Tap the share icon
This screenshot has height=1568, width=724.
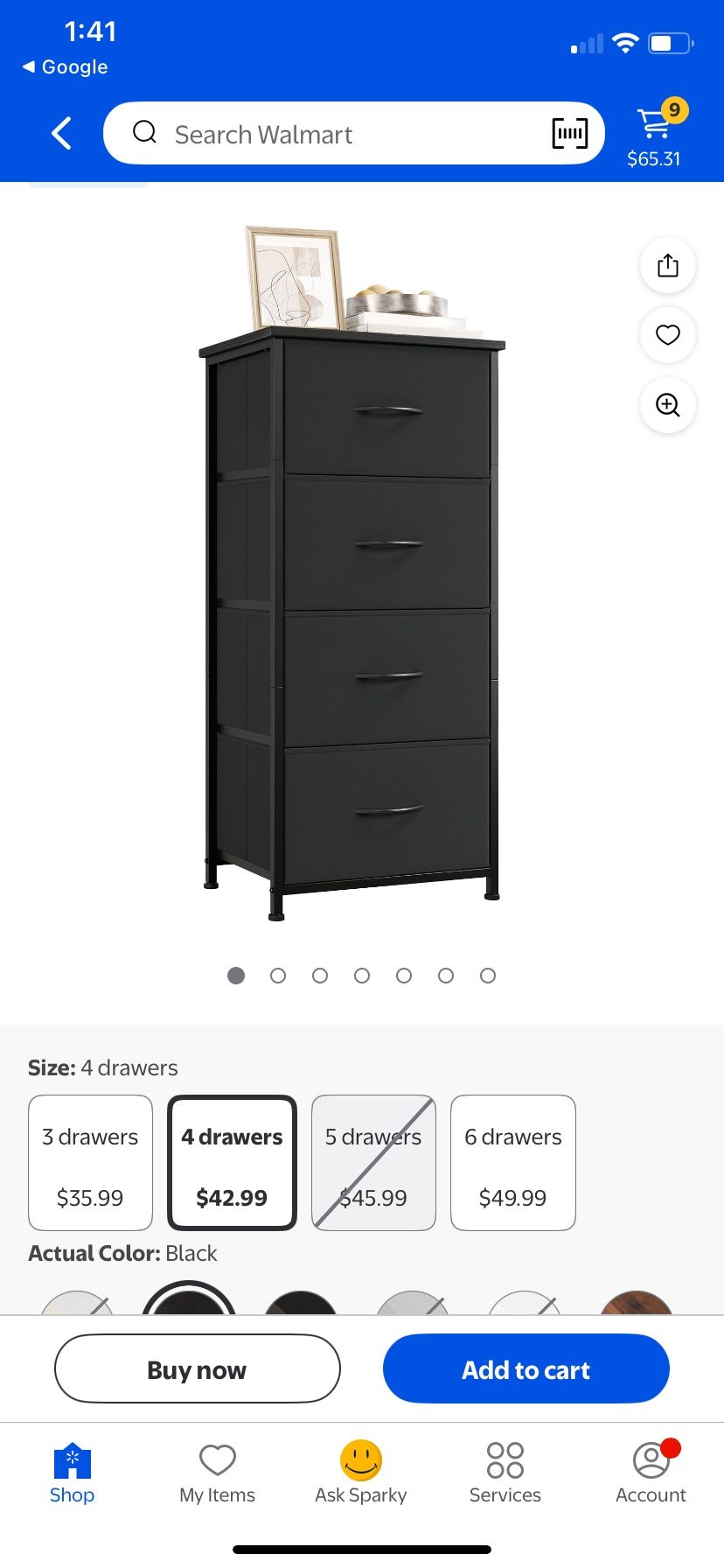pos(667,265)
